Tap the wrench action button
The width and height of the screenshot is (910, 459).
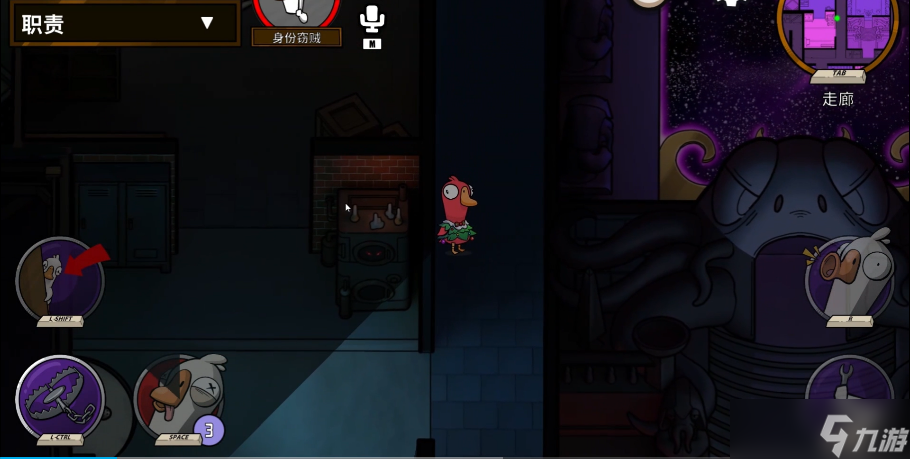pos(849,385)
